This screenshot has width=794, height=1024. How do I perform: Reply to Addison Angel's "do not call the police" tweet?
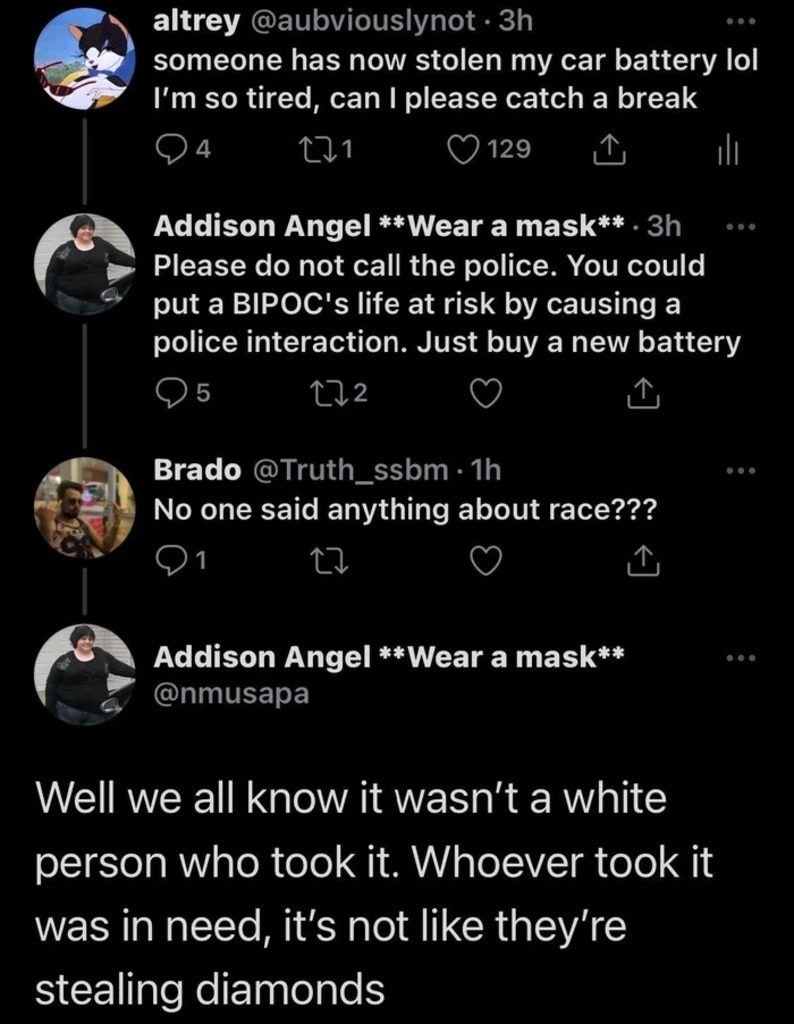(169, 396)
